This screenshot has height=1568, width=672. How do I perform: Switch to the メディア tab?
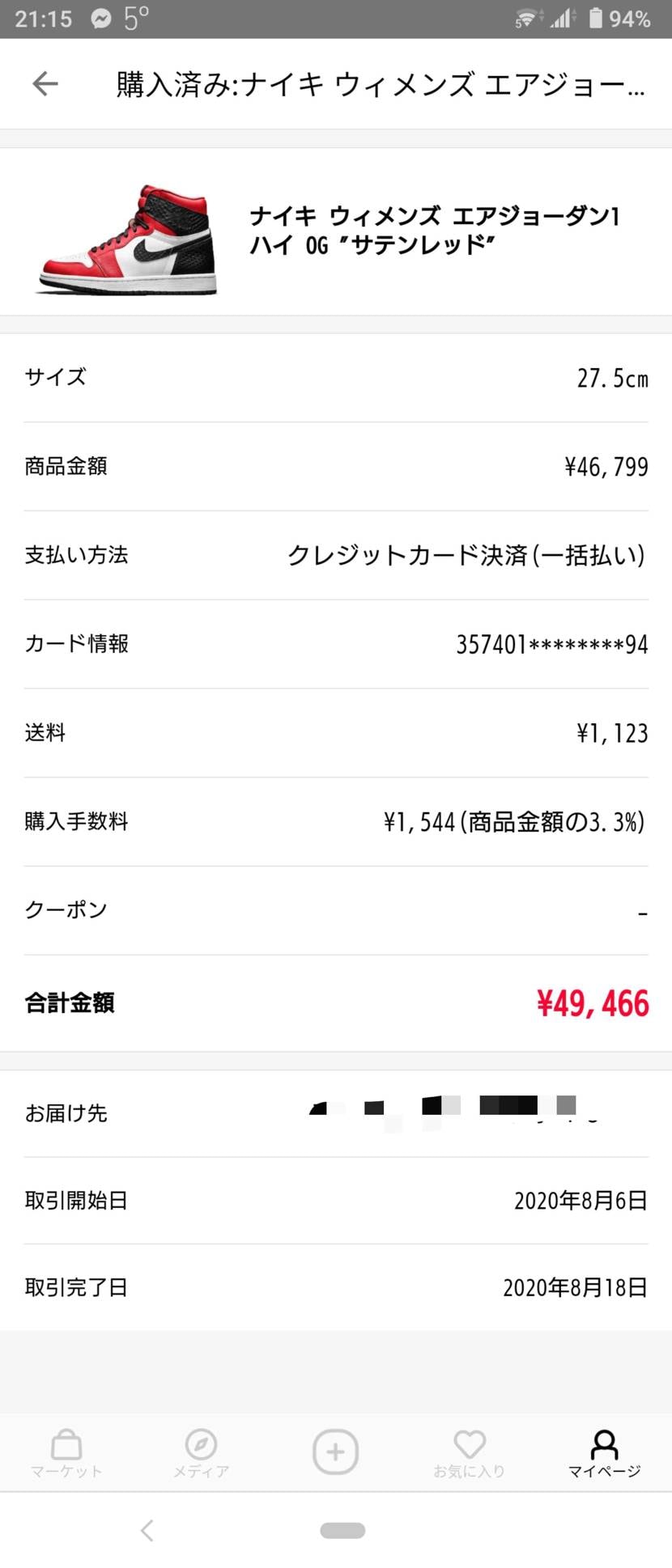(x=201, y=1453)
